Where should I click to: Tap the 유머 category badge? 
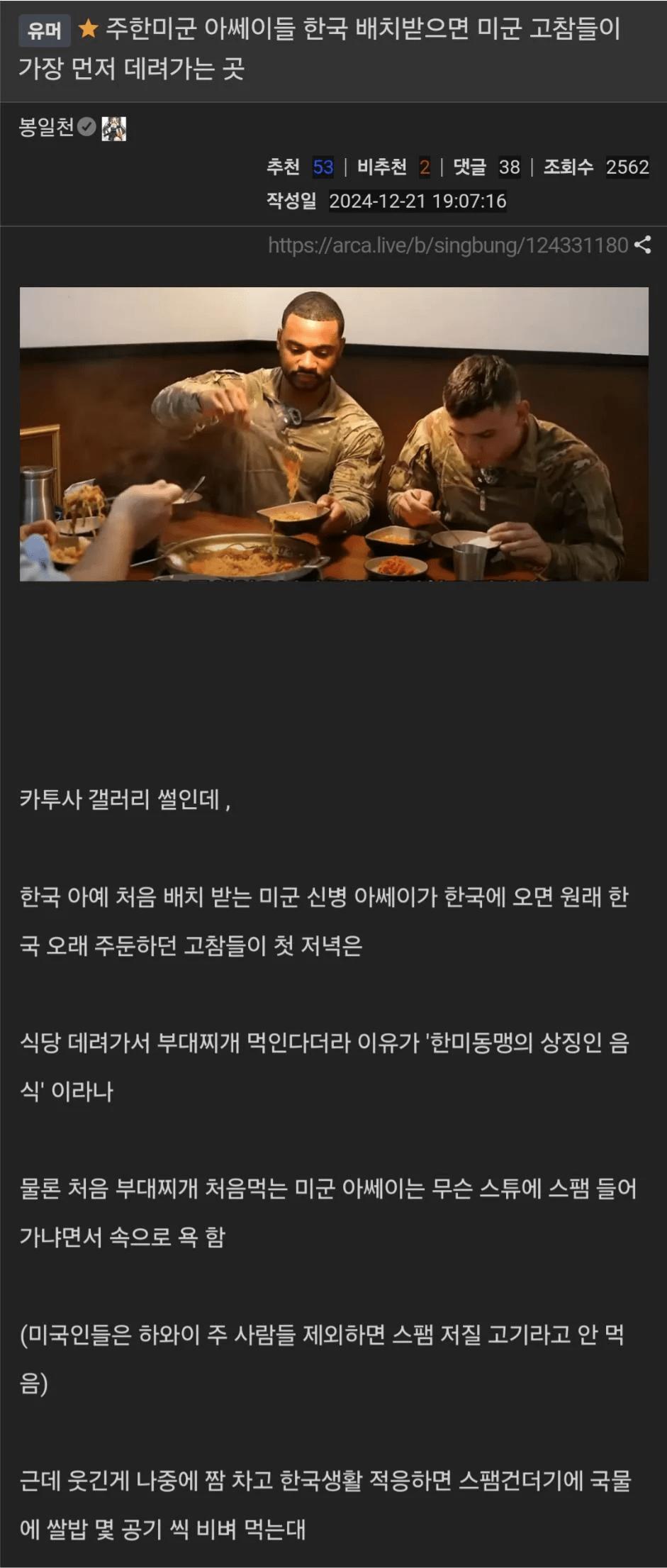[45, 30]
